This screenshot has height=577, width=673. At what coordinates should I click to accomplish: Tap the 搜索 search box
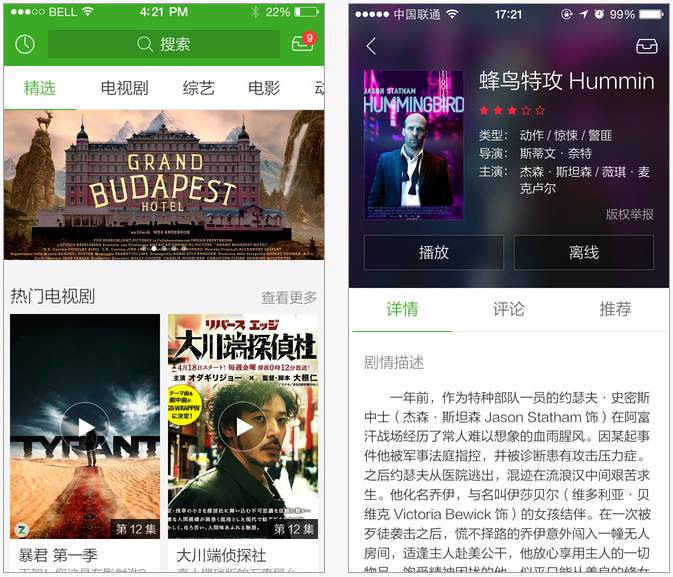(164, 44)
